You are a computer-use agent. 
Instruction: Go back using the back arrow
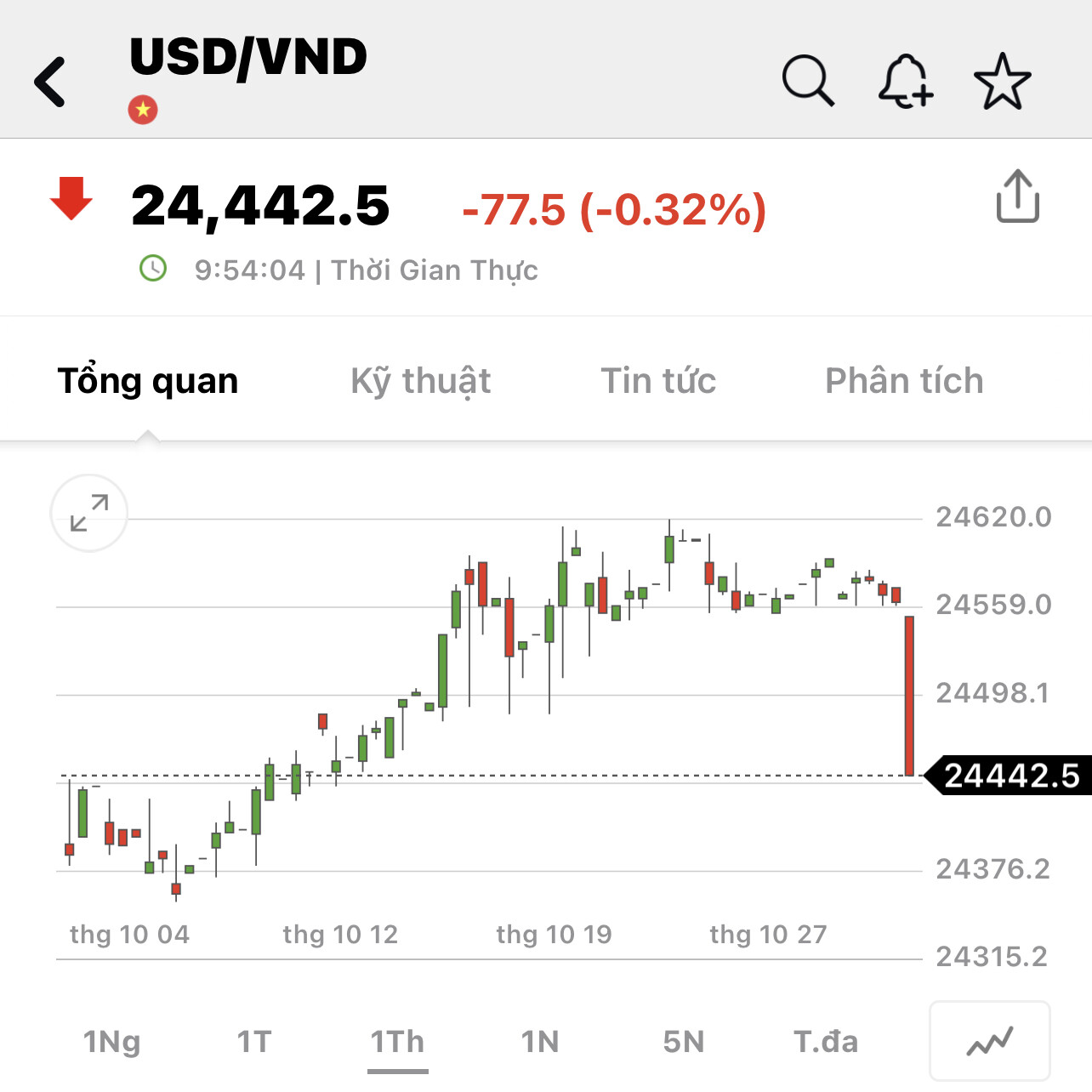(51, 82)
